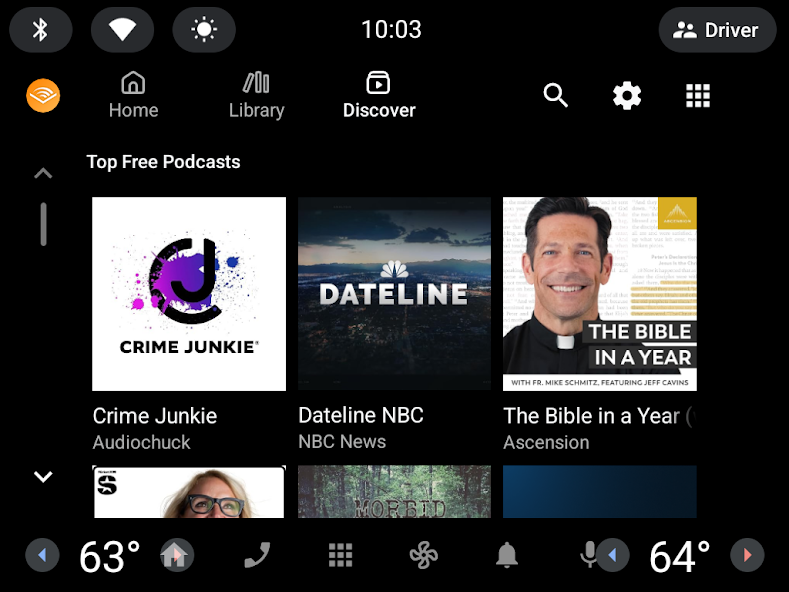Open the Driver profile switcher
This screenshot has height=592, width=789.
pyautogui.click(x=717, y=30)
